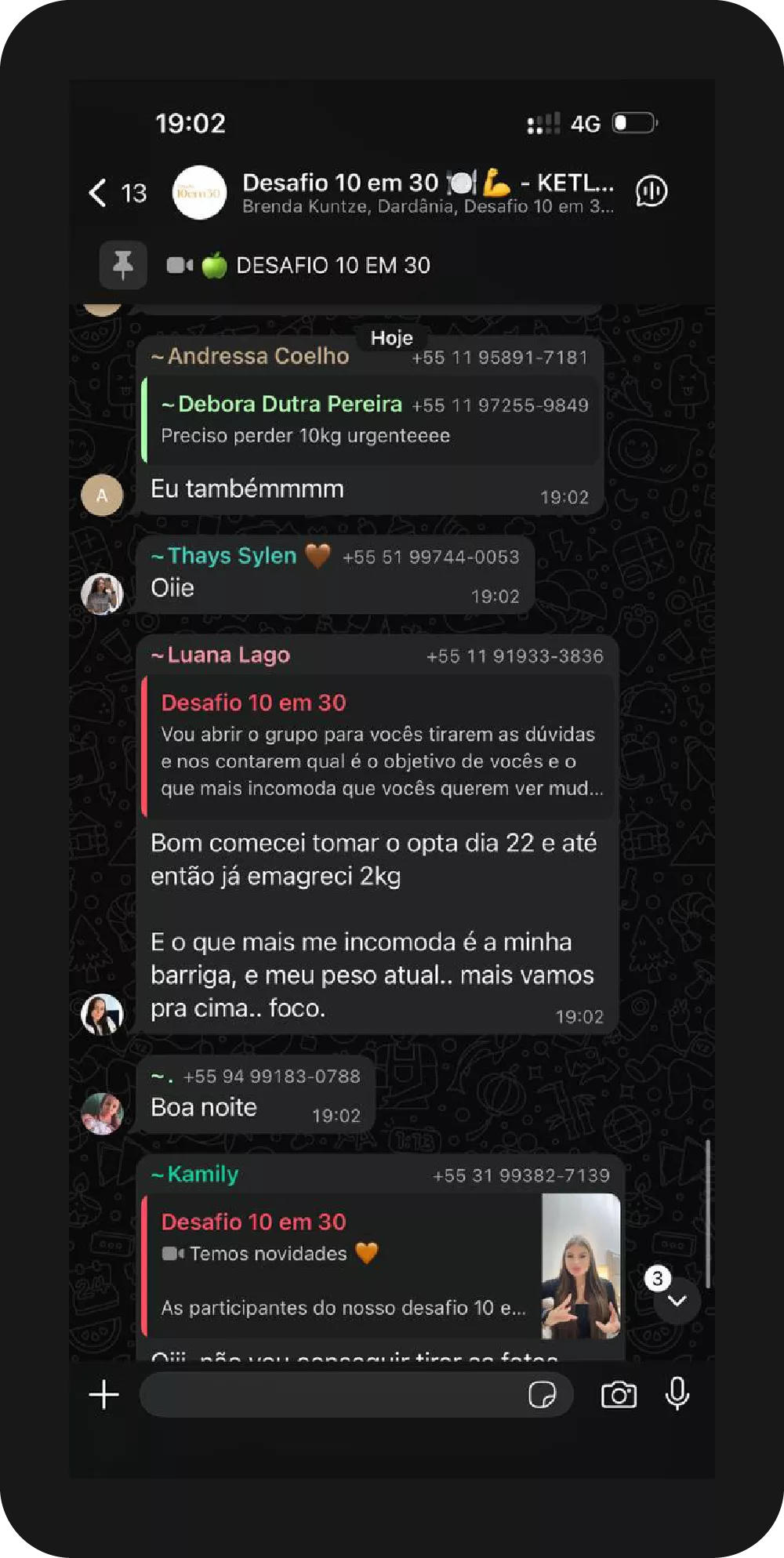Focus the message text field
The image size is (784, 1558).
tap(329, 1395)
